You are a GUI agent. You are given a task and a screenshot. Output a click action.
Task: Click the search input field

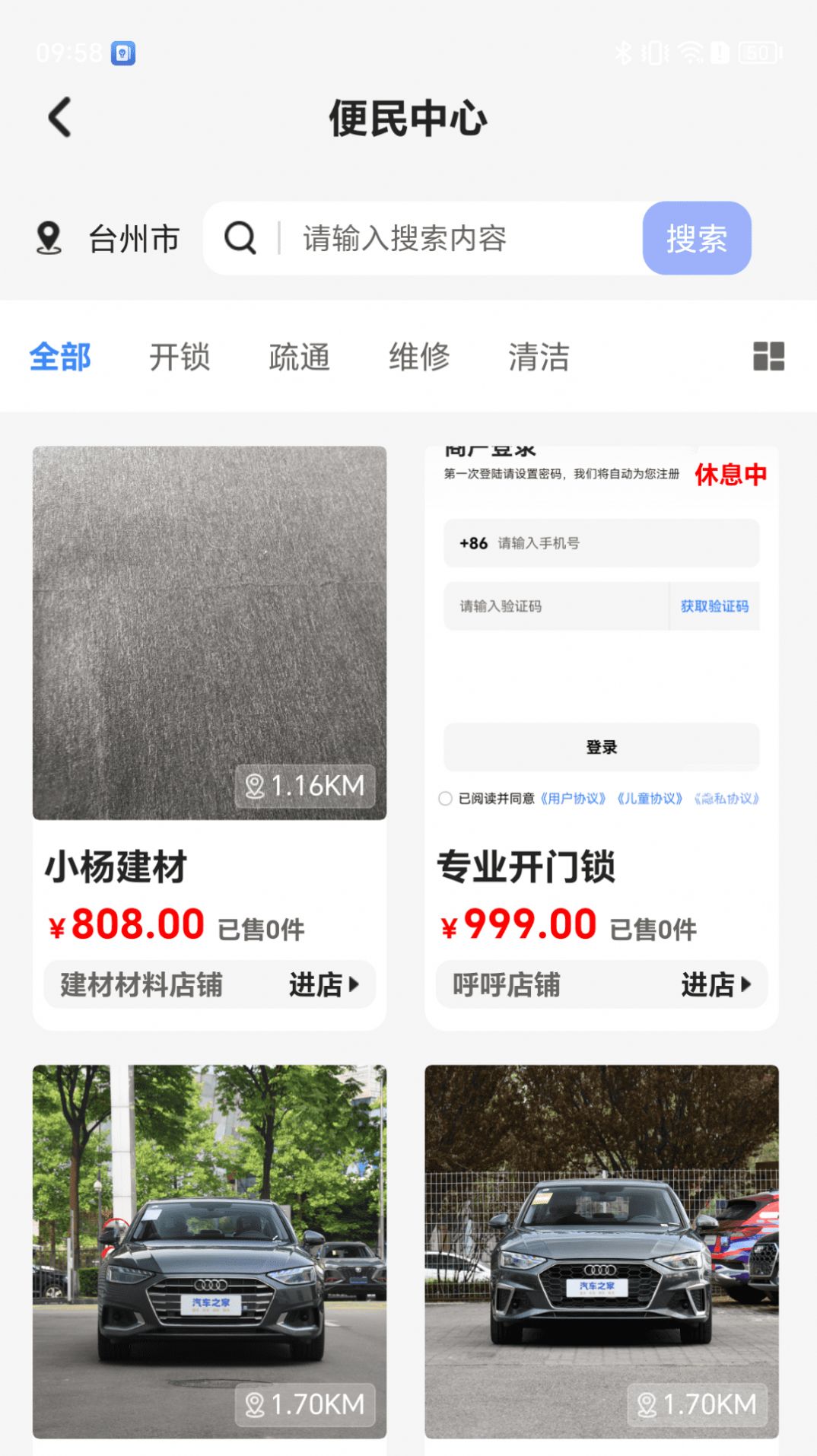tap(456, 238)
